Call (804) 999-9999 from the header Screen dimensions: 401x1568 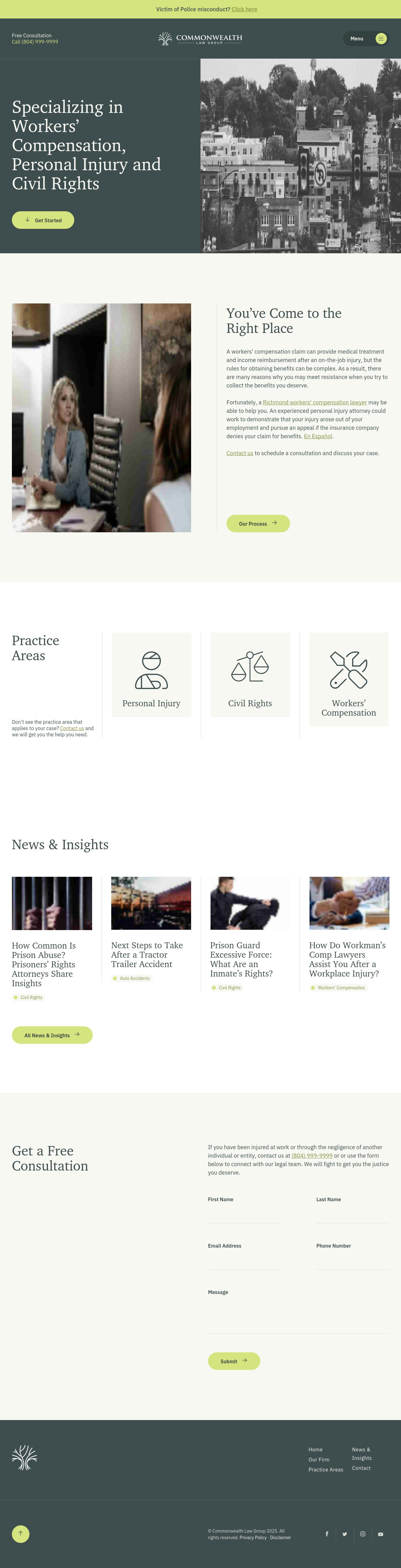[35, 42]
